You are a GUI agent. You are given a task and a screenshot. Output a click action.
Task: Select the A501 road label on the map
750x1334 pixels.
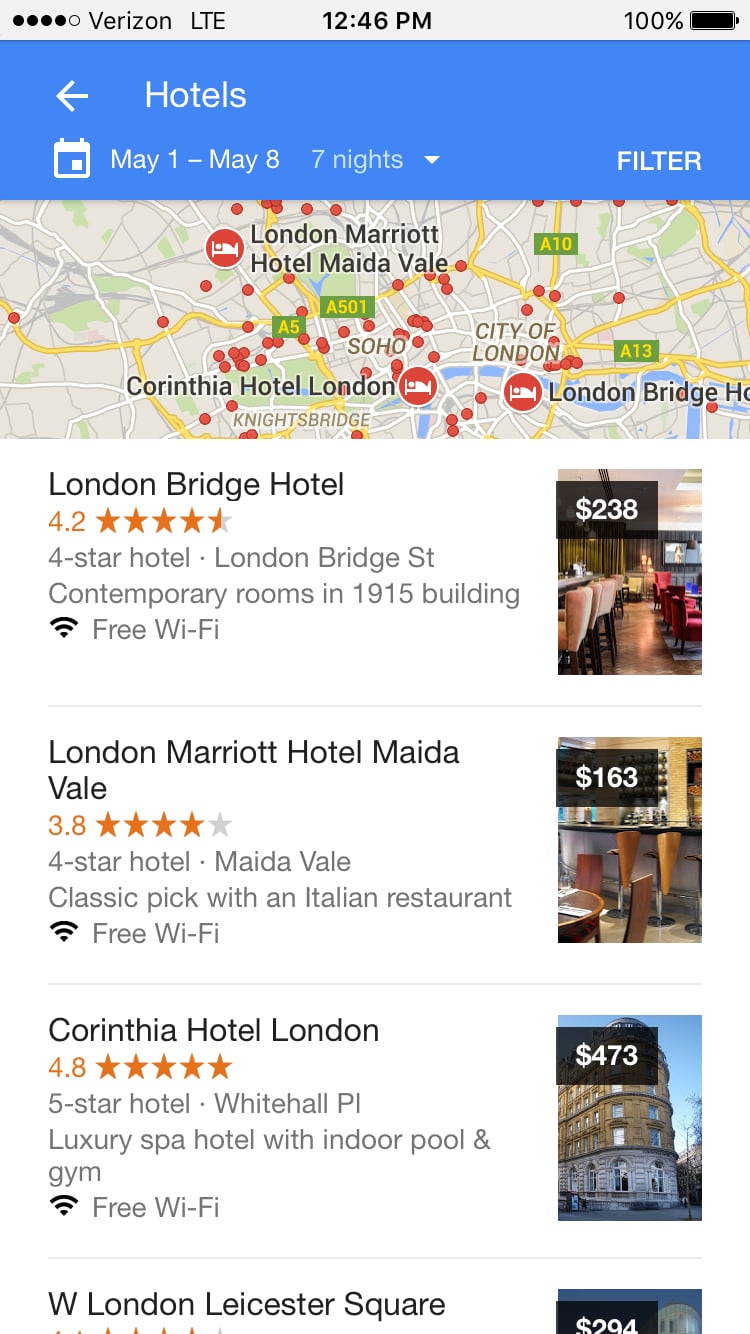coord(346,307)
